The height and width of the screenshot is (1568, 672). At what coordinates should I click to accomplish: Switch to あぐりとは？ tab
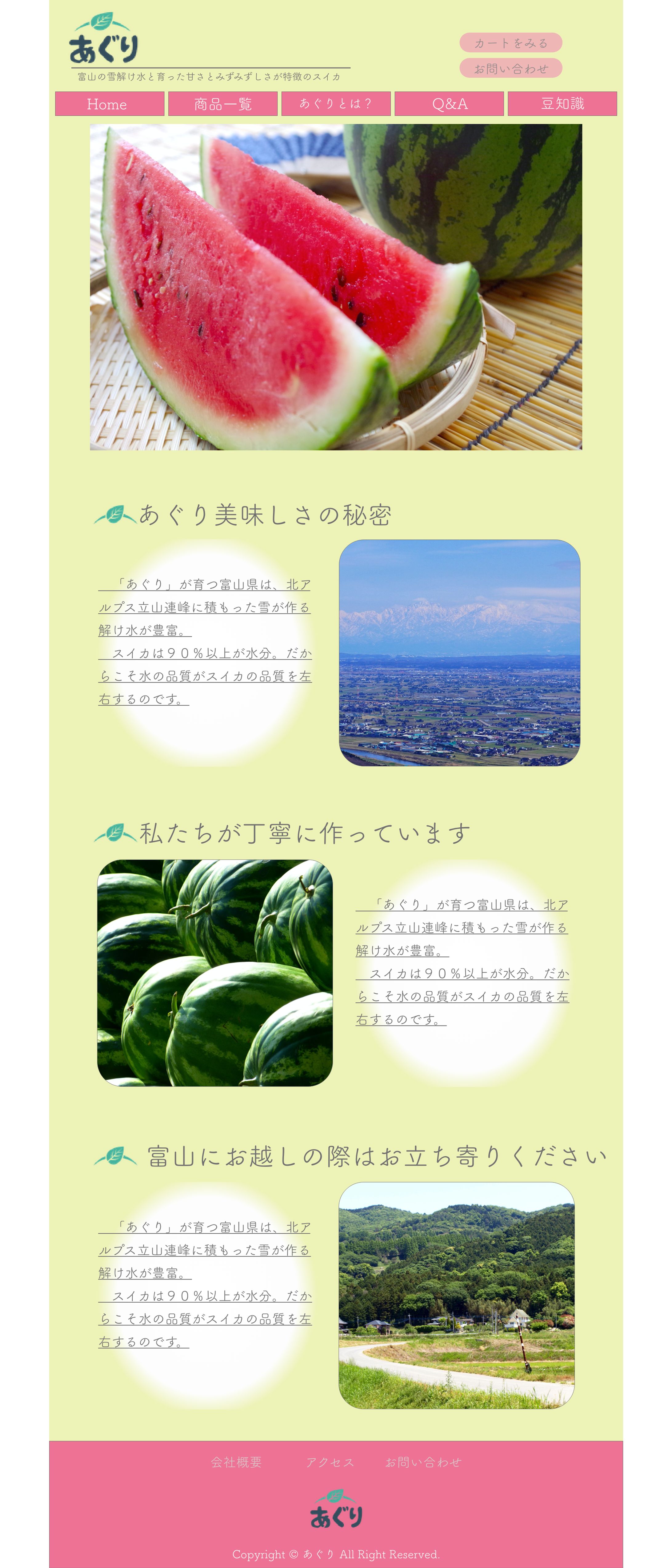pyautogui.click(x=336, y=104)
